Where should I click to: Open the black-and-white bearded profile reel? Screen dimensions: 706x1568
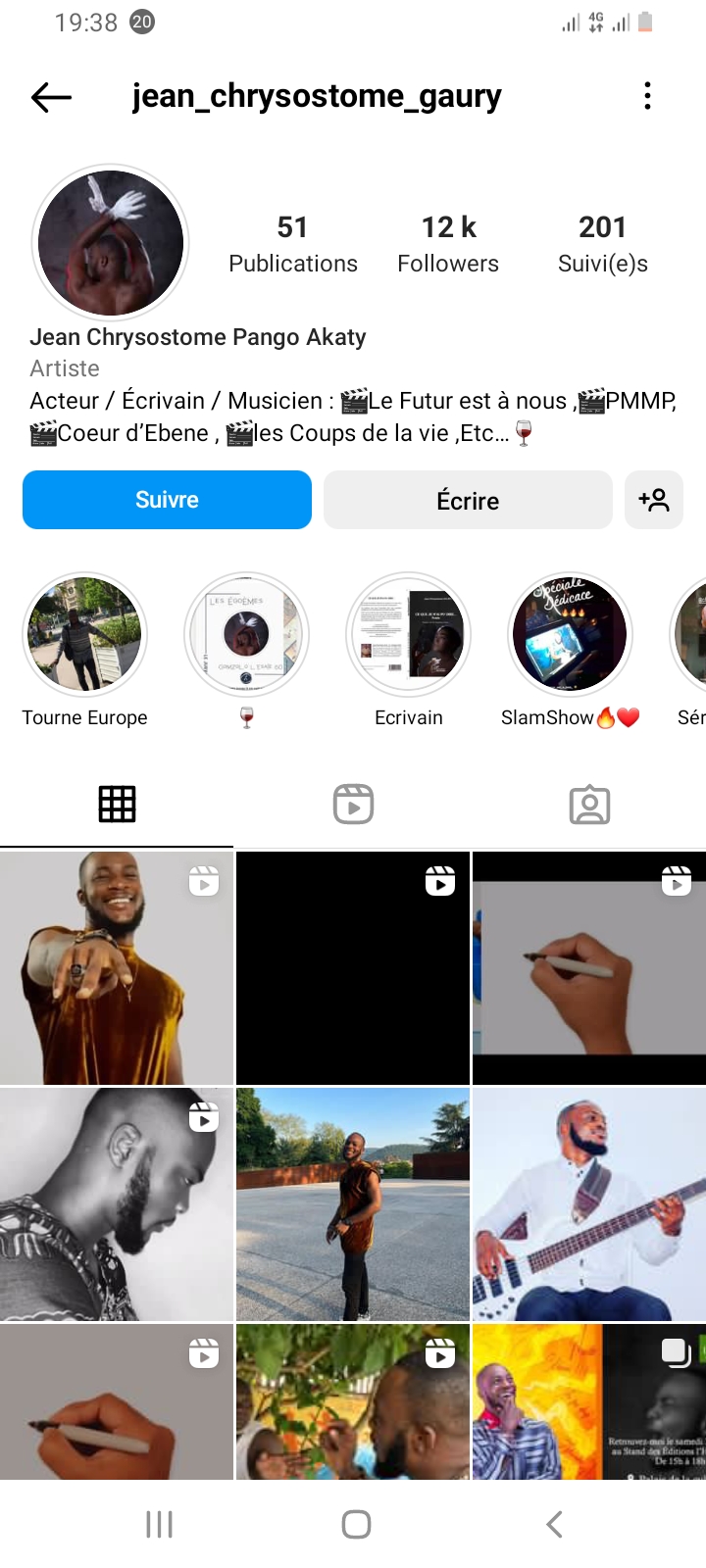117,1204
